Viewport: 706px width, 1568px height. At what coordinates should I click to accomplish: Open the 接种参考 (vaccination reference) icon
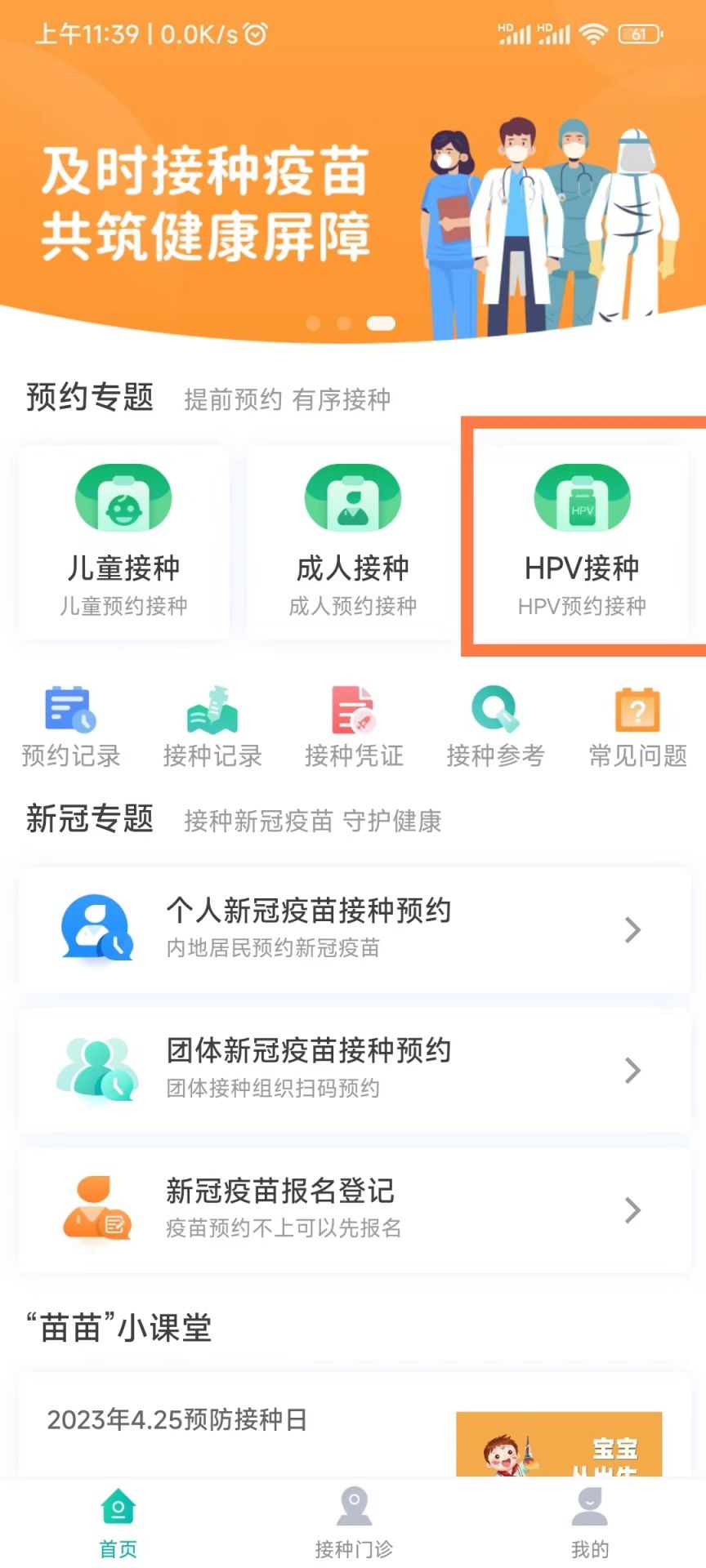point(494,723)
